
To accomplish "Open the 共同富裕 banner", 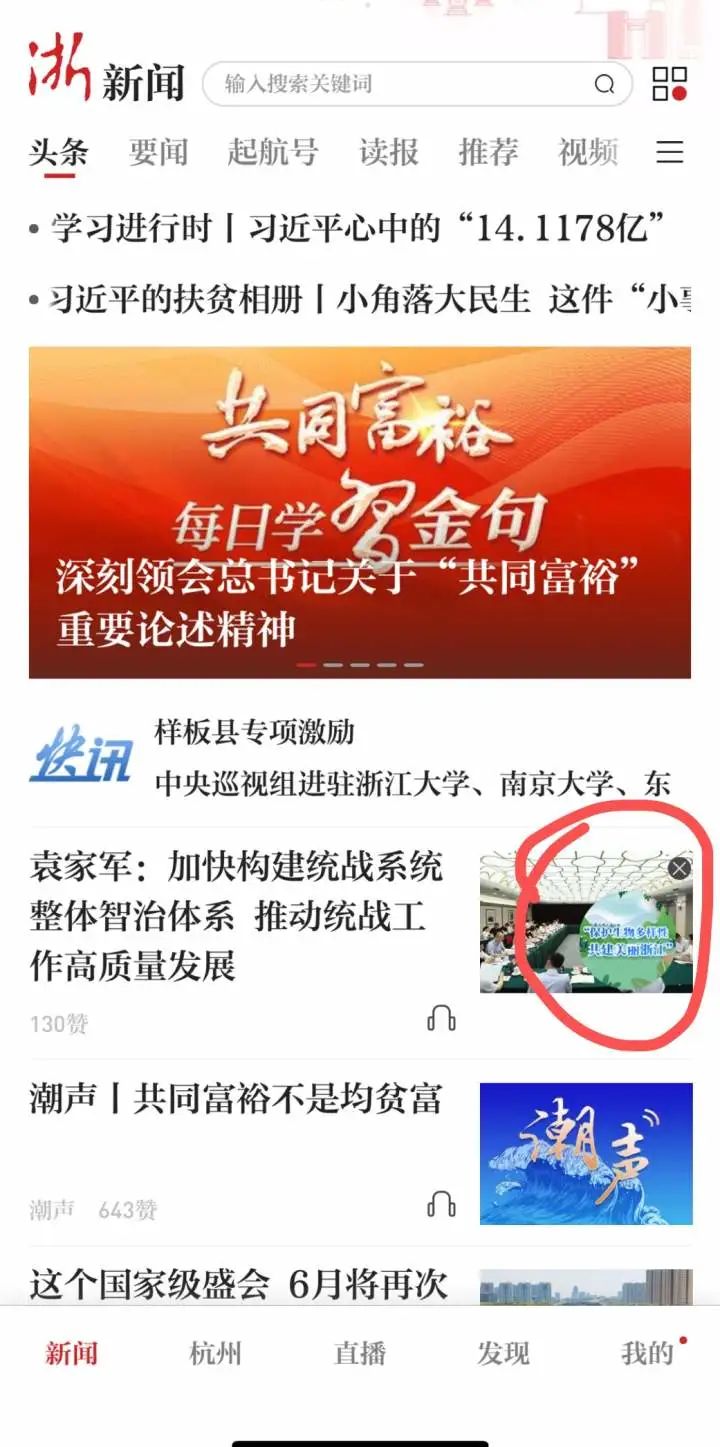I will click(x=359, y=512).
